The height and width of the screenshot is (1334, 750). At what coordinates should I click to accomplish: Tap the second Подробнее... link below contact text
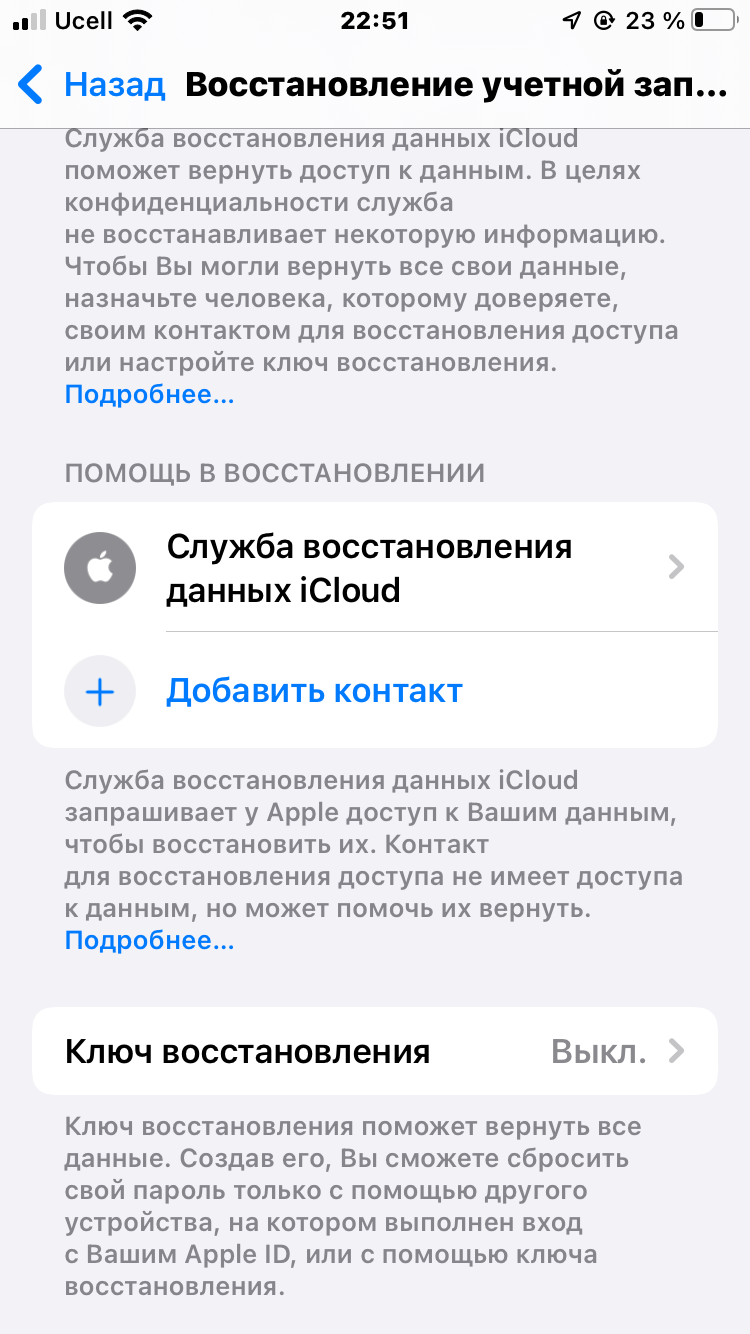click(148, 940)
